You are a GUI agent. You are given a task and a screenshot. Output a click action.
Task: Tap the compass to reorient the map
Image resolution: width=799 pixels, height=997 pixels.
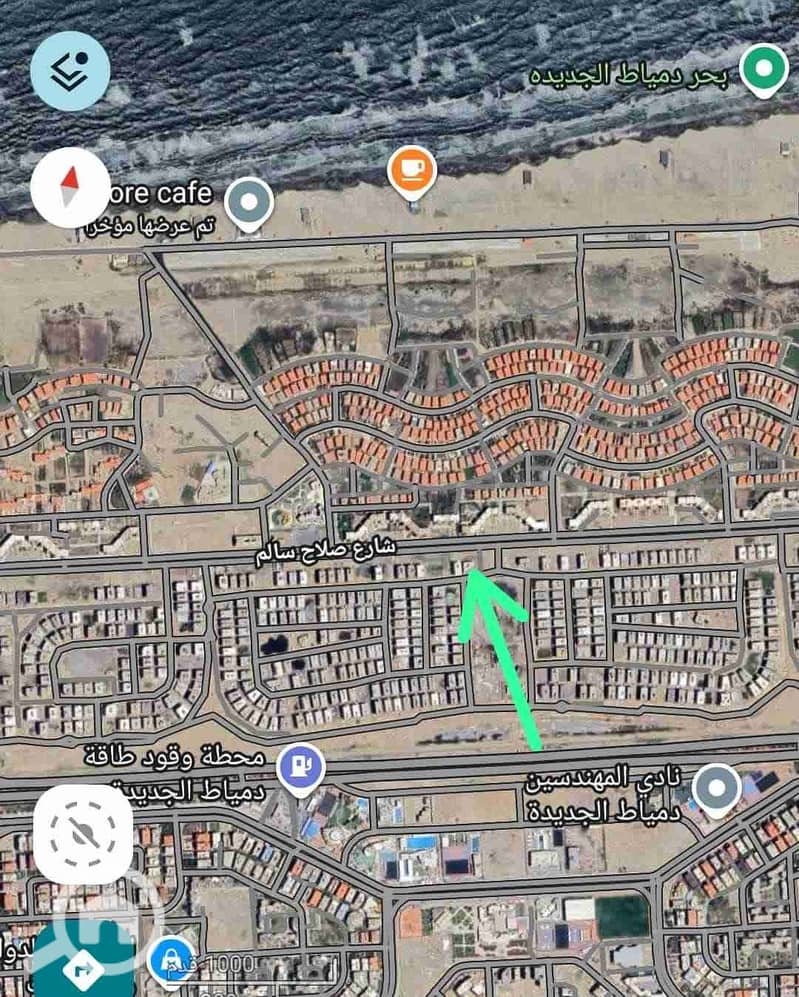click(x=70, y=188)
